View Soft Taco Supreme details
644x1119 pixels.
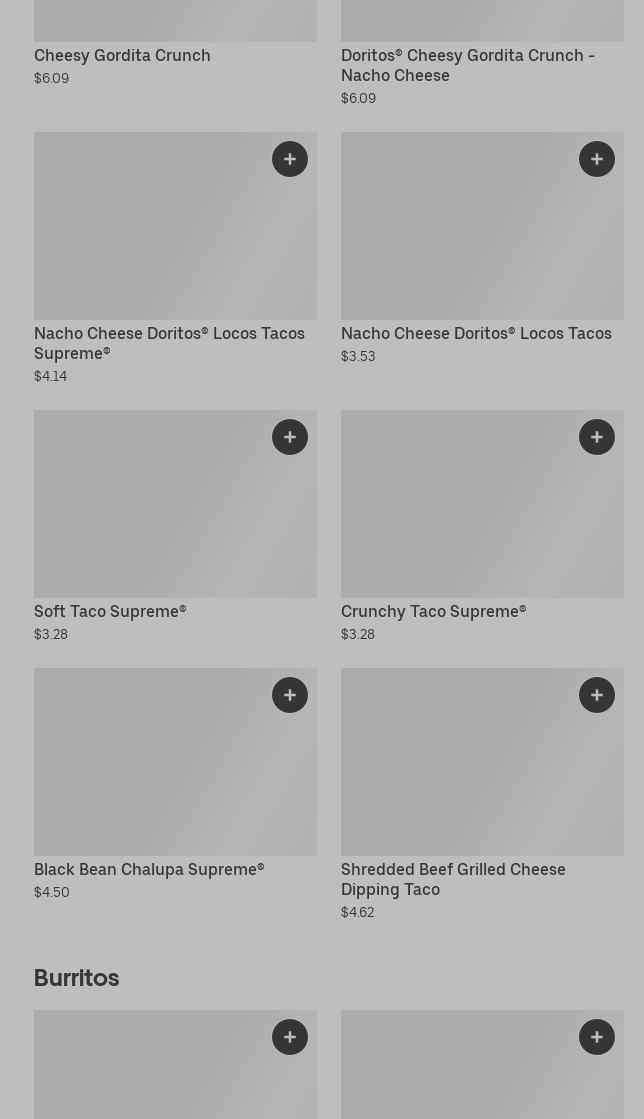pos(110,611)
